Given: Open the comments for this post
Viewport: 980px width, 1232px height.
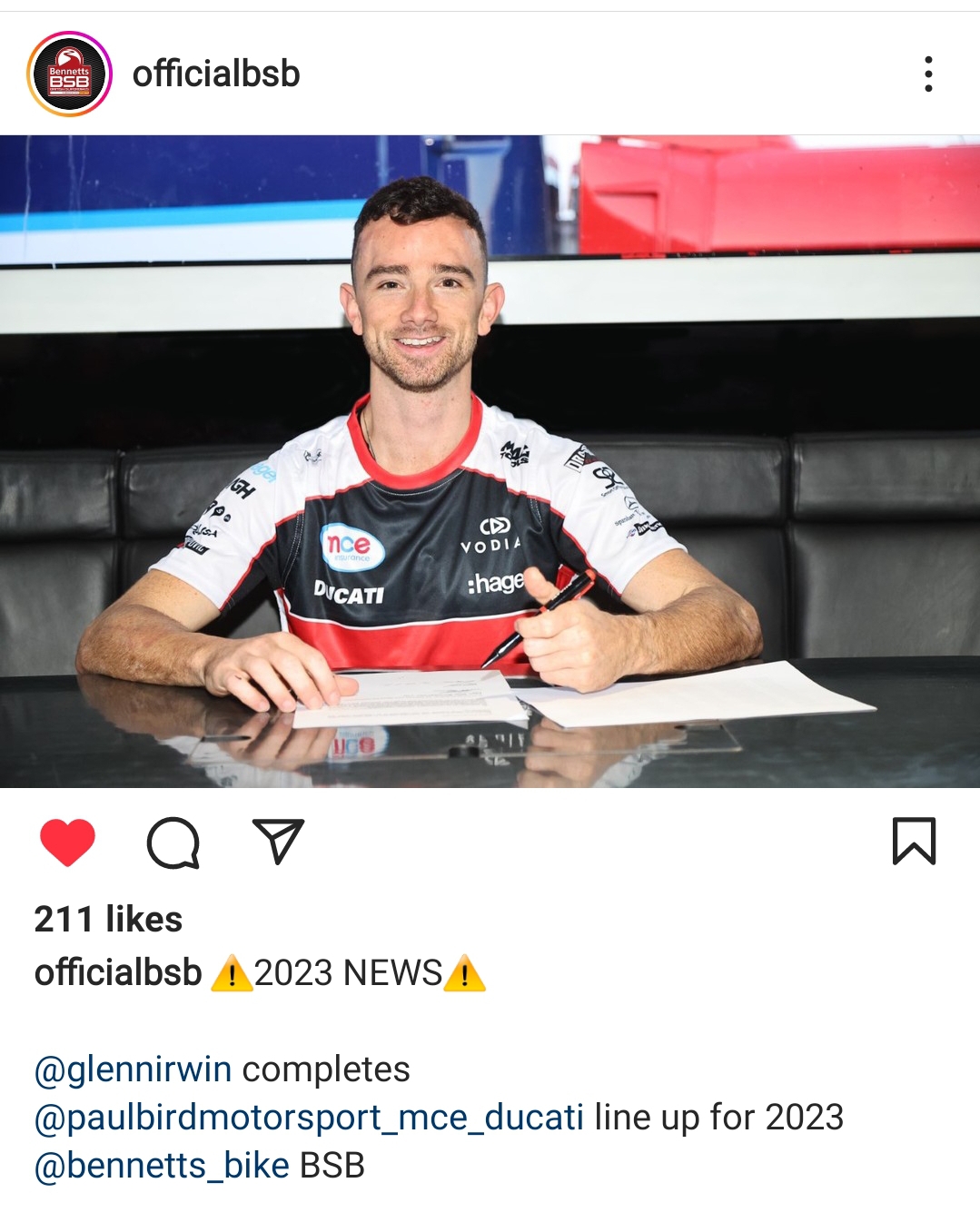Looking at the screenshot, I should (x=173, y=843).
